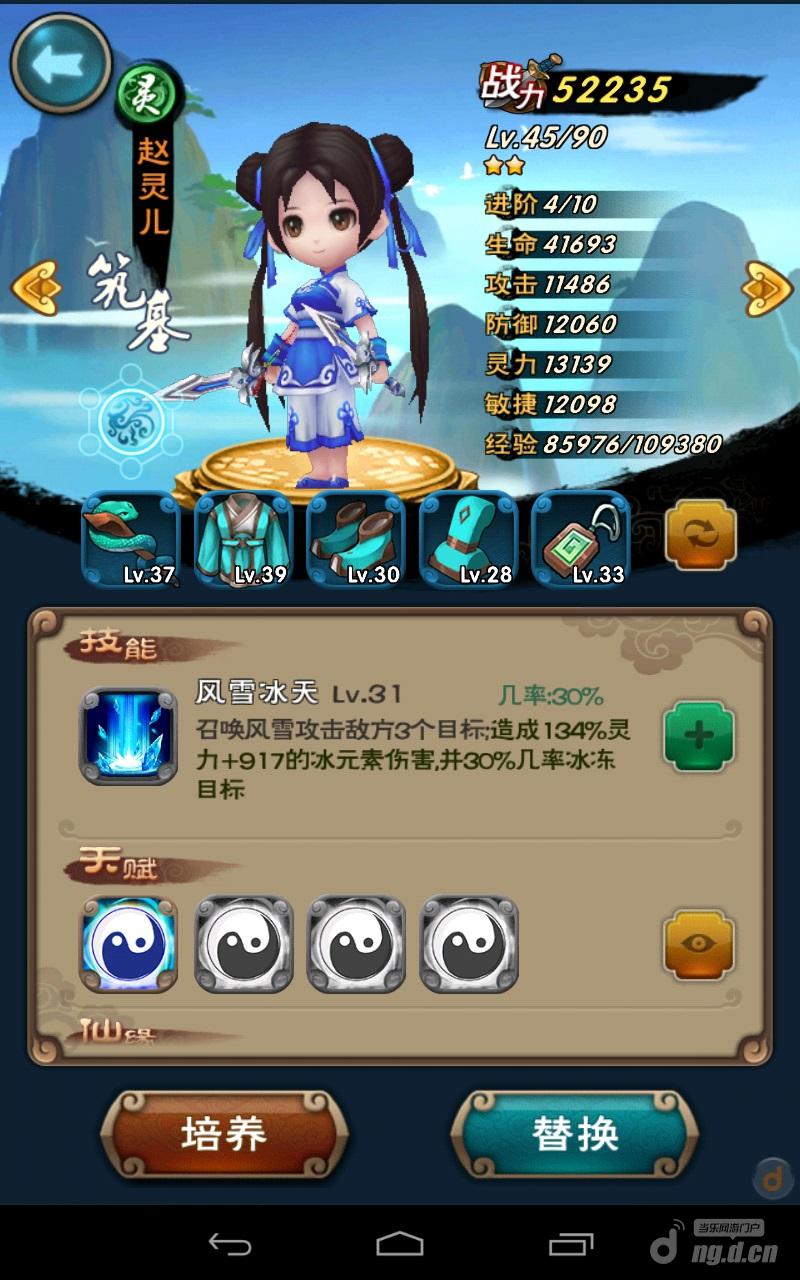Open the Lv.37 snake staff weapon slot
This screenshot has height=1280, width=800.
(x=130, y=540)
